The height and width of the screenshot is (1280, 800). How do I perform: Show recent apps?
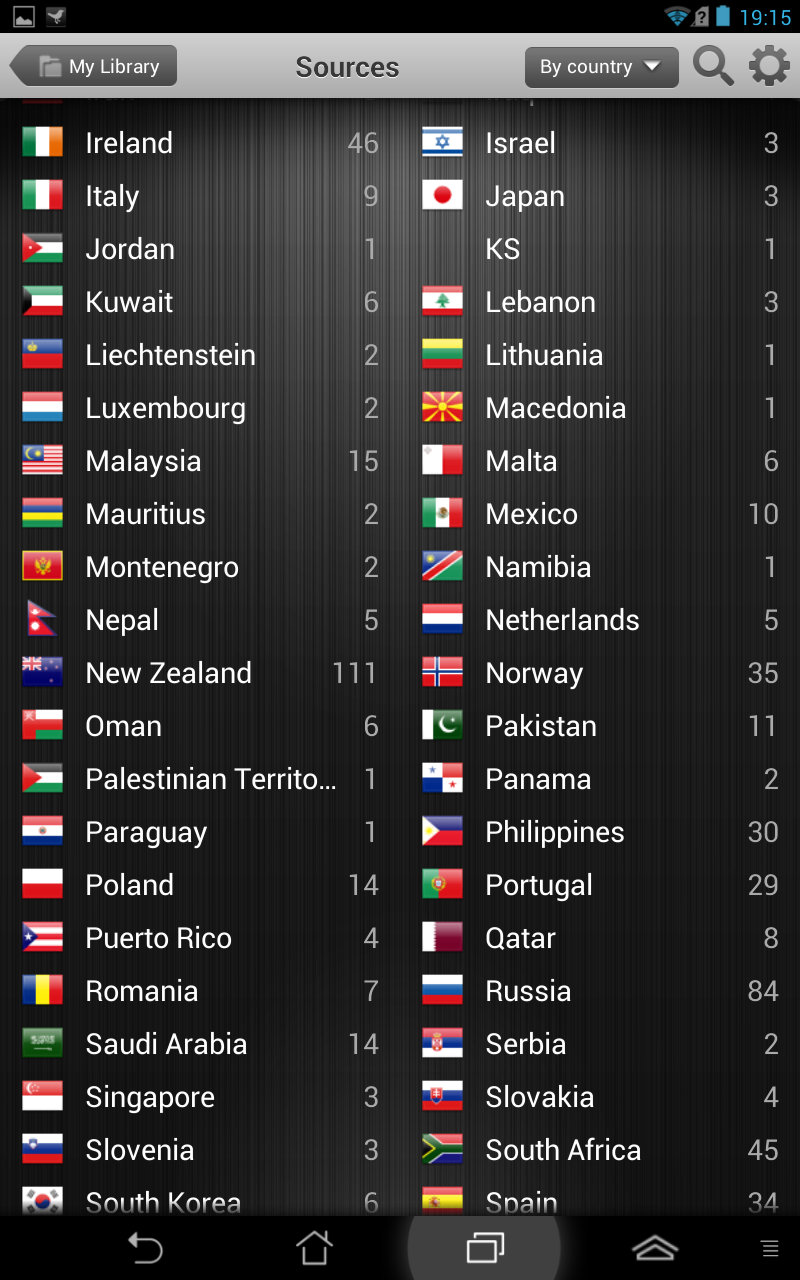point(485,1248)
